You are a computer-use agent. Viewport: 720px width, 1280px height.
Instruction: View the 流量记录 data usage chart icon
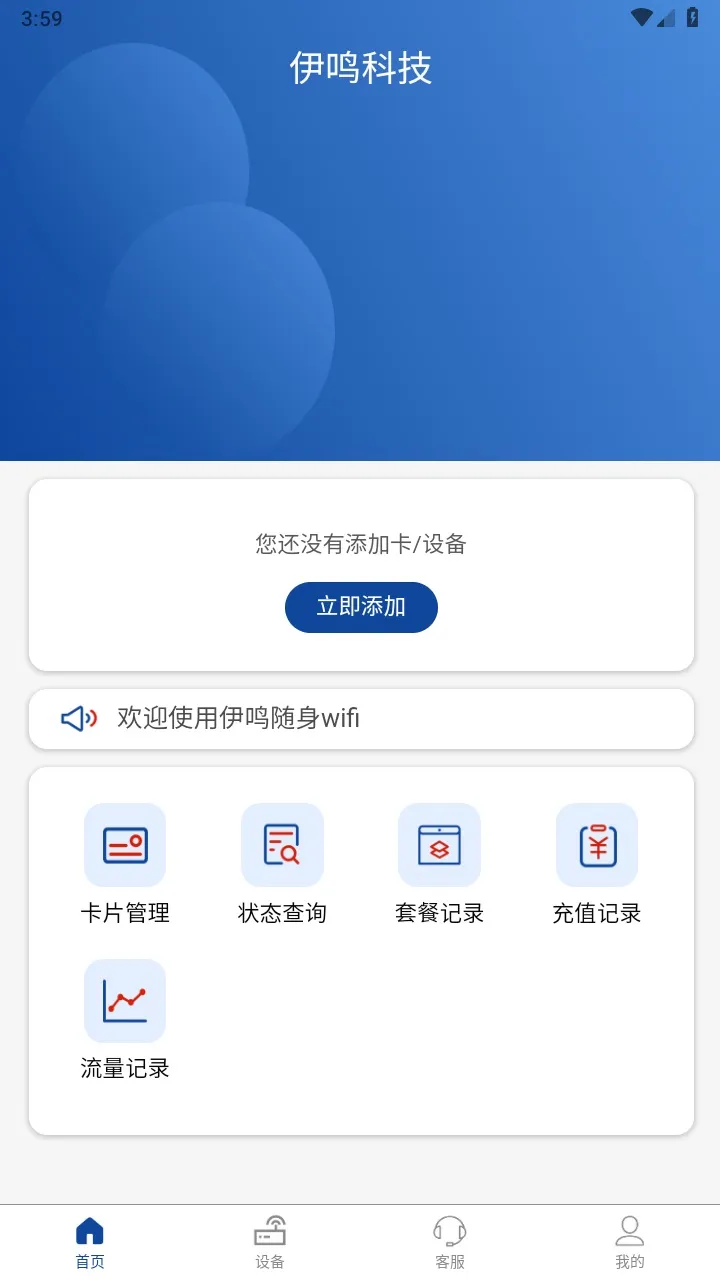[x=124, y=1000]
